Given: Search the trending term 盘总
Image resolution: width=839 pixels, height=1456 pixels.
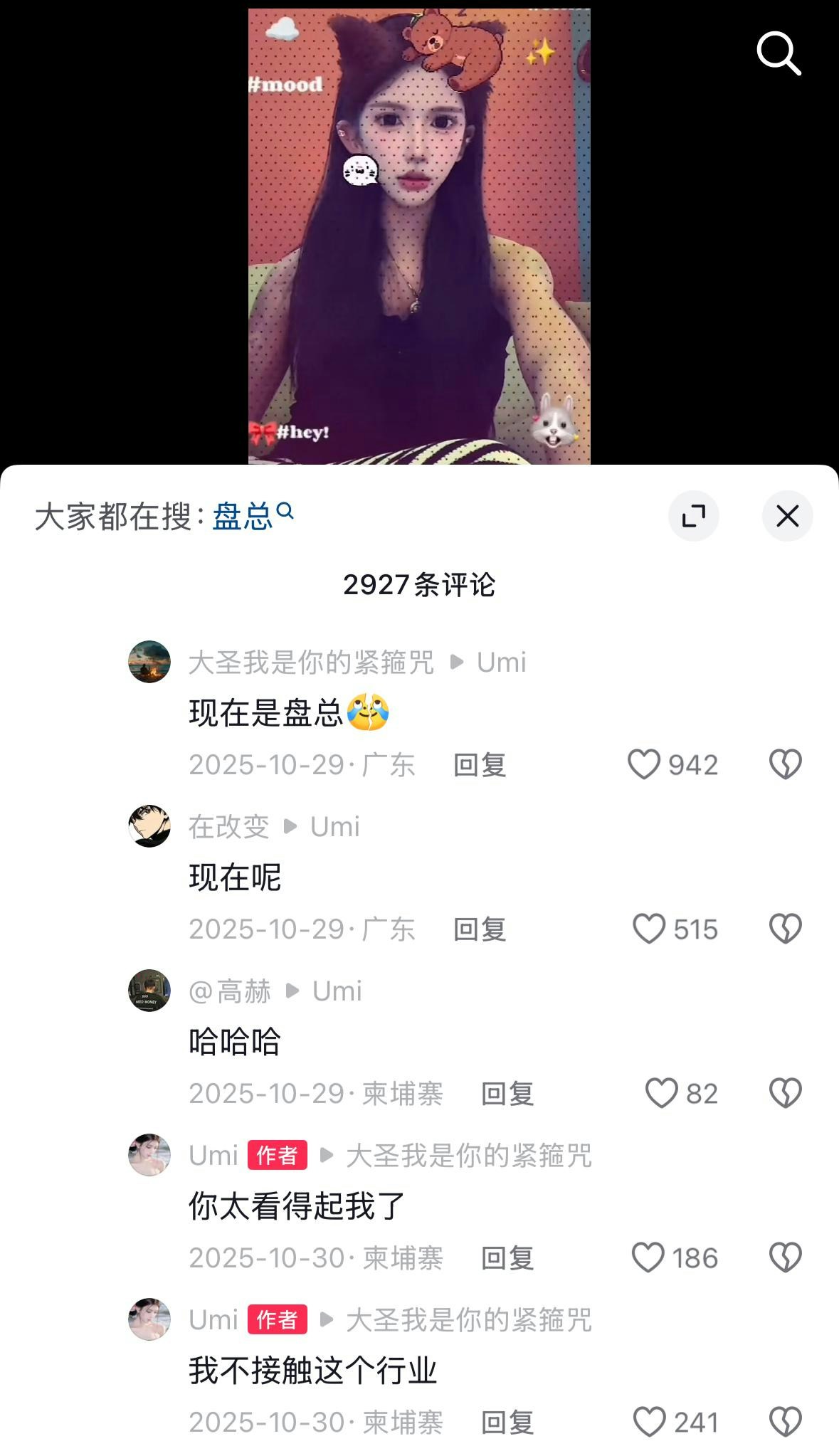Looking at the screenshot, I should click(x=243, y=516).
